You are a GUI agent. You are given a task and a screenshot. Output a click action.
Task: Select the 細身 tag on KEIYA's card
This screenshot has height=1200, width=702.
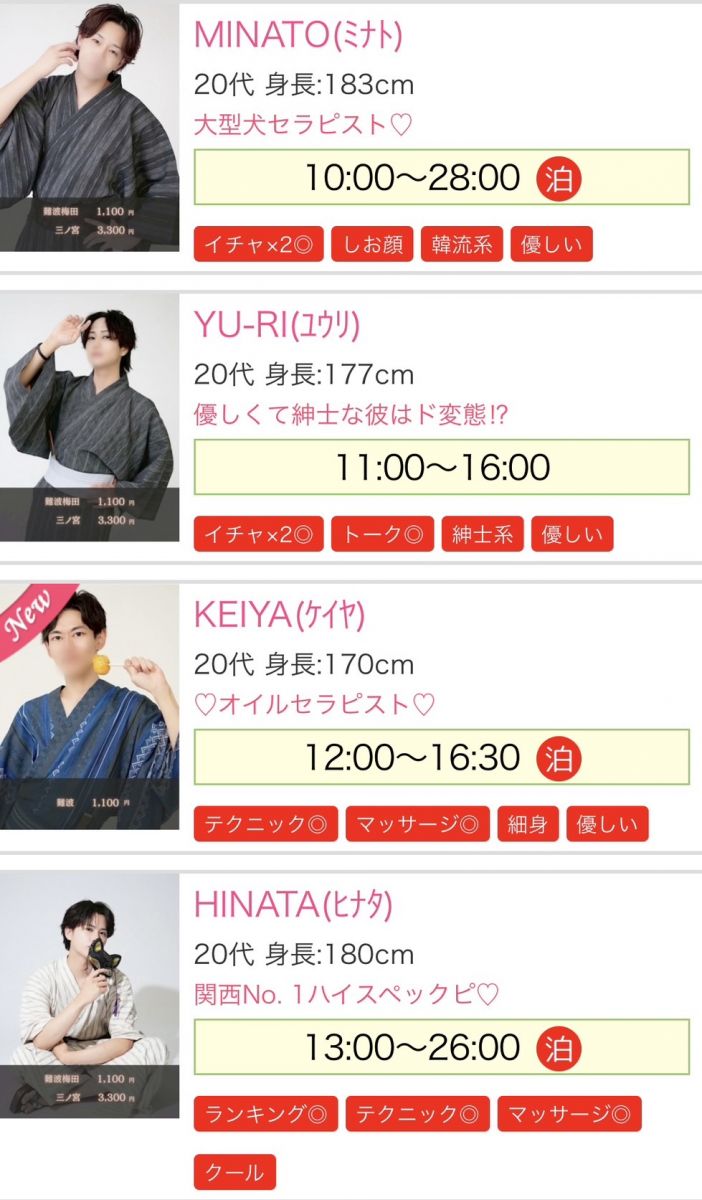pos(526,825)
